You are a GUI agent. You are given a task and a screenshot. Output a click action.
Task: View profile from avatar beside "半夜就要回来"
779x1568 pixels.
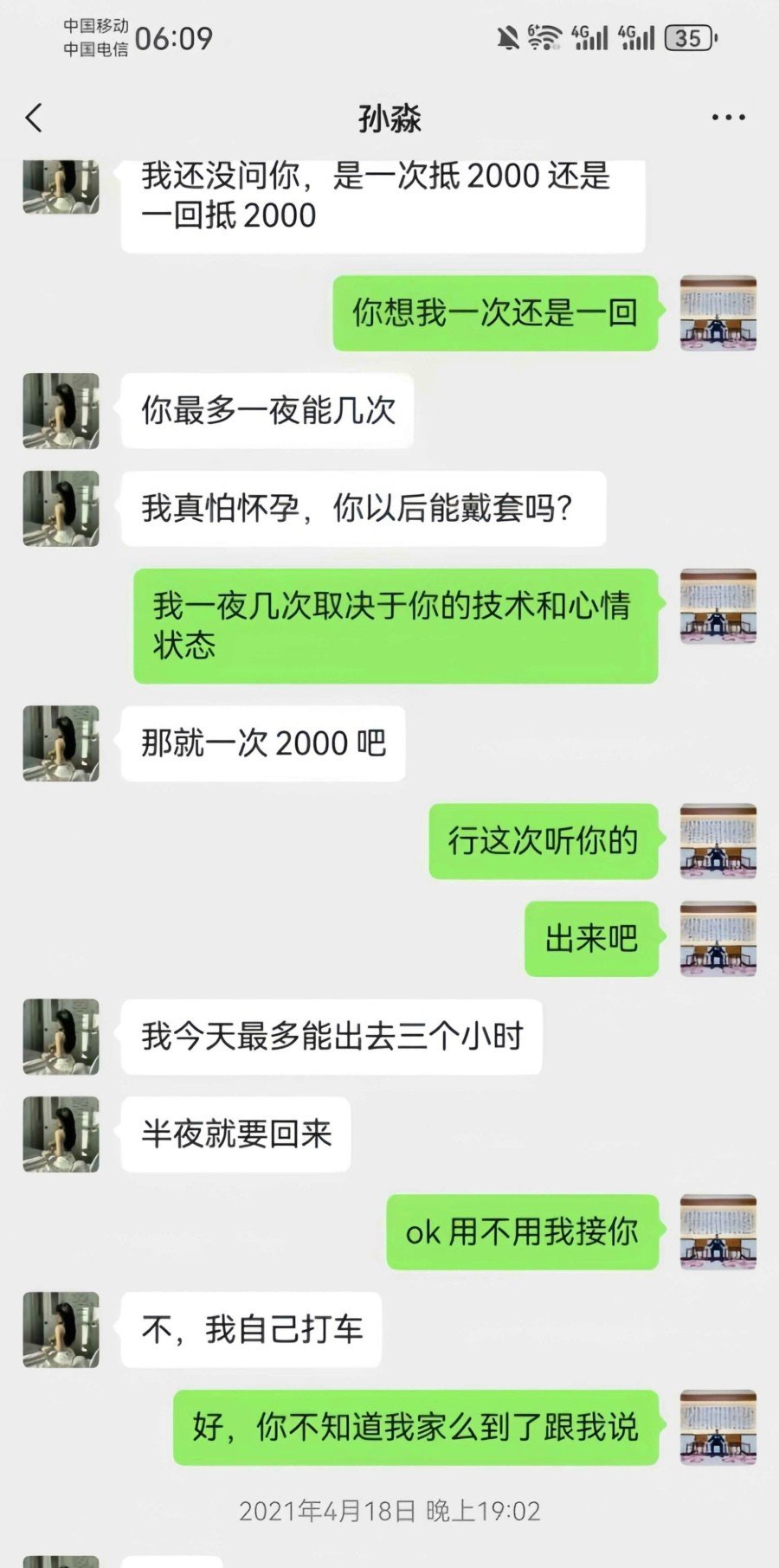click(61, 1134)
